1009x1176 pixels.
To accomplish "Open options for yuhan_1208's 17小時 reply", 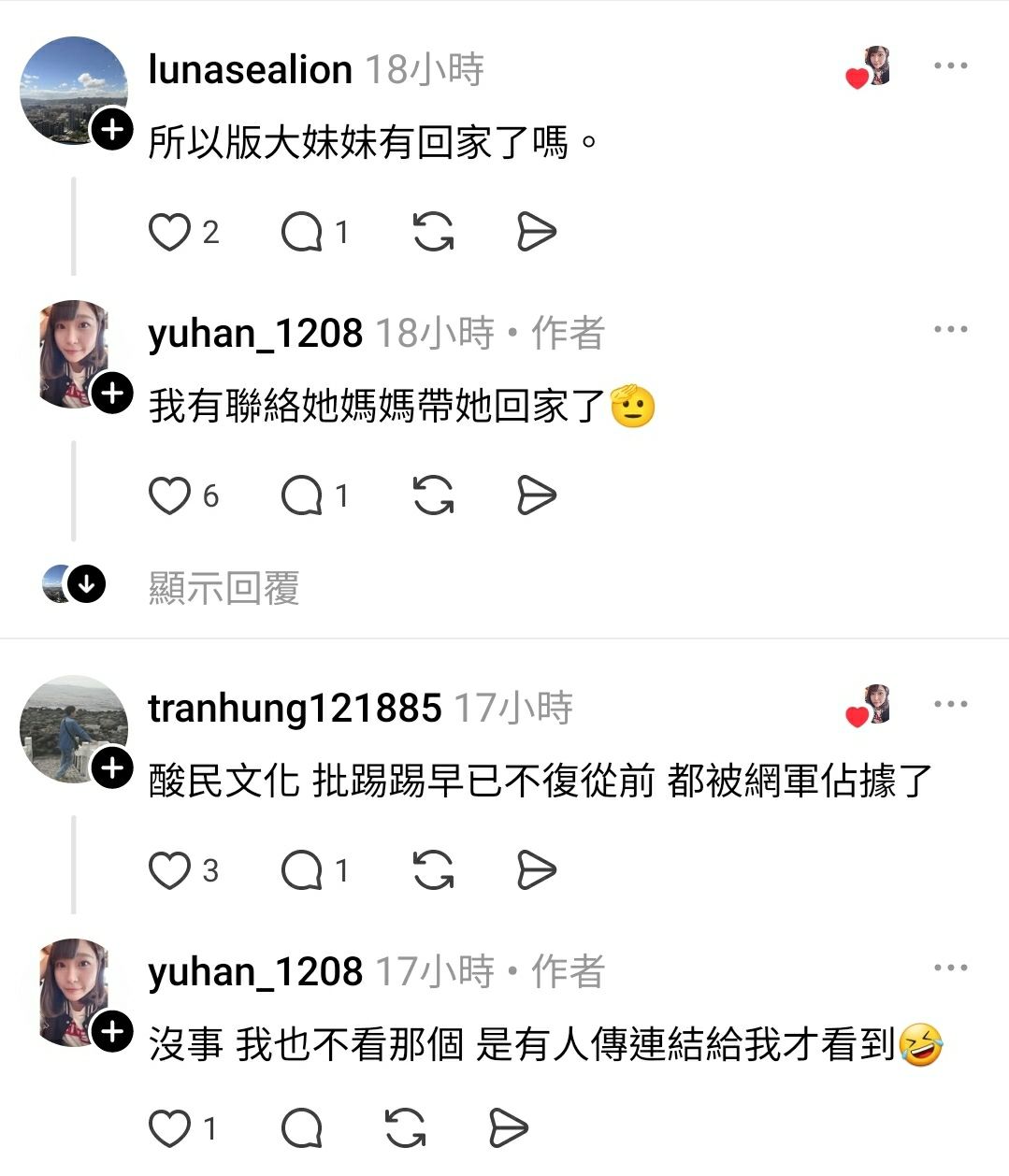I will click(x=950, y=968).
